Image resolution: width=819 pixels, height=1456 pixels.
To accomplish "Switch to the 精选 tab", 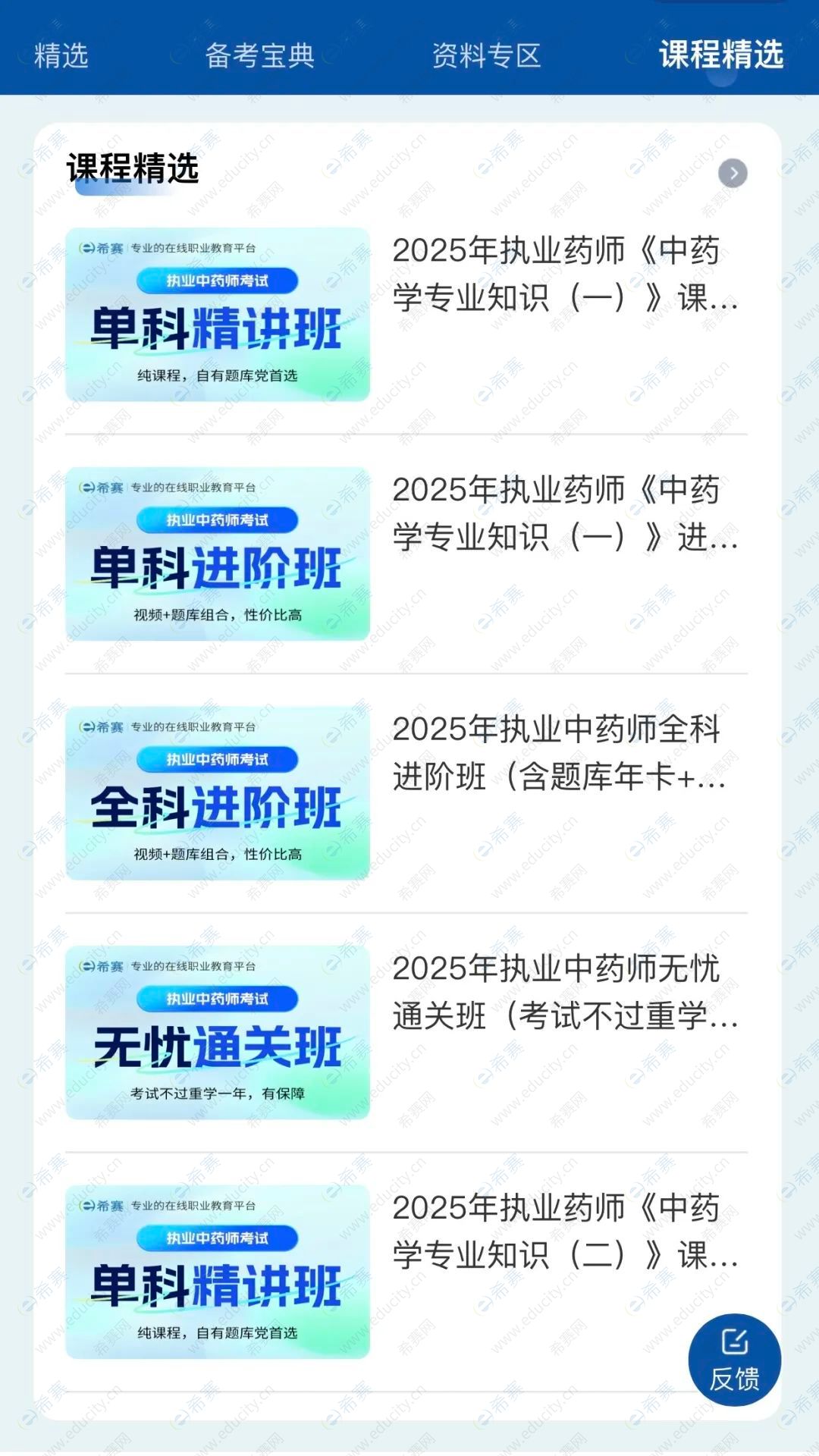I will [x=61, y=55].
